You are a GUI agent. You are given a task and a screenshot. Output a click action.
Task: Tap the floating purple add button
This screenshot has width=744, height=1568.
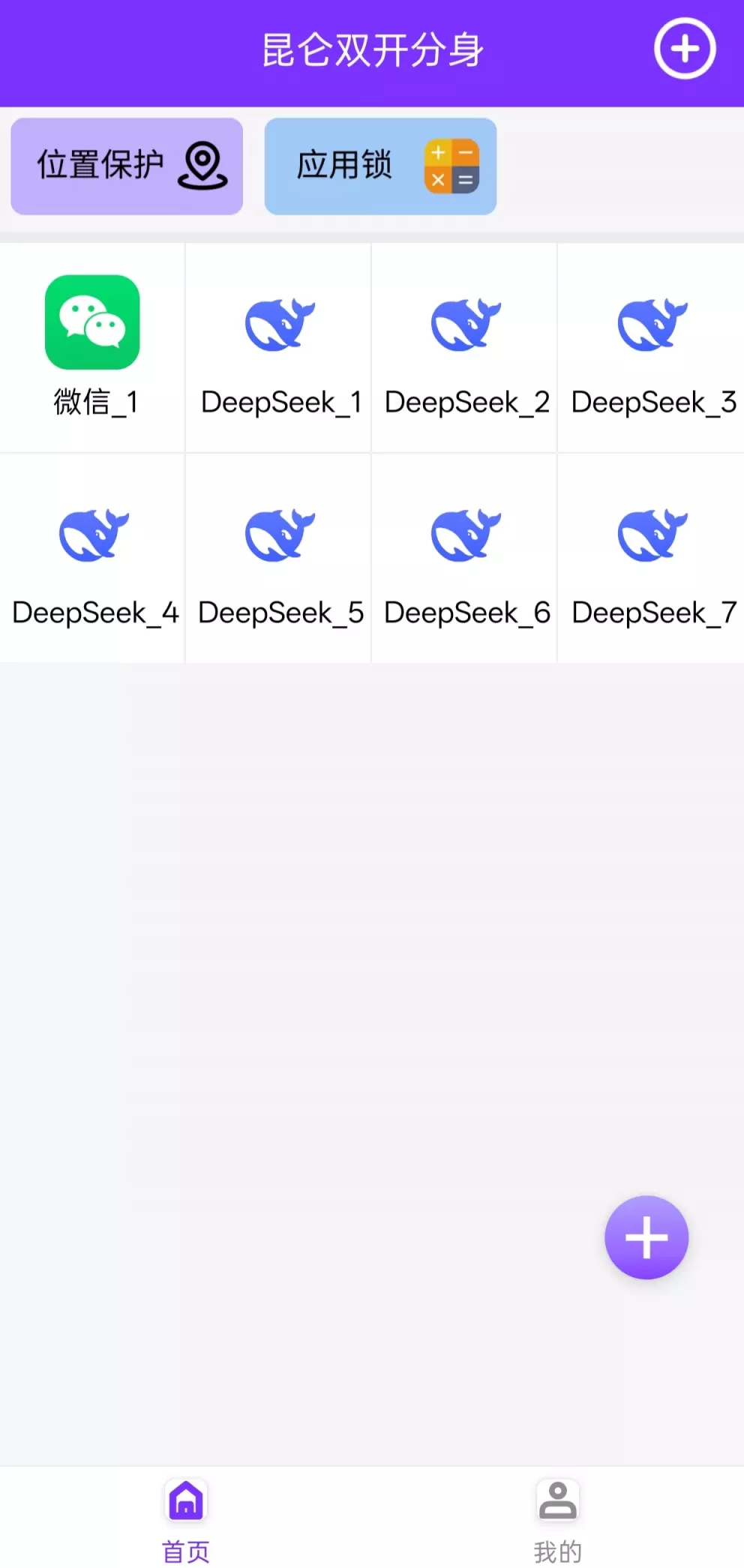click(x=646, y=1237)
